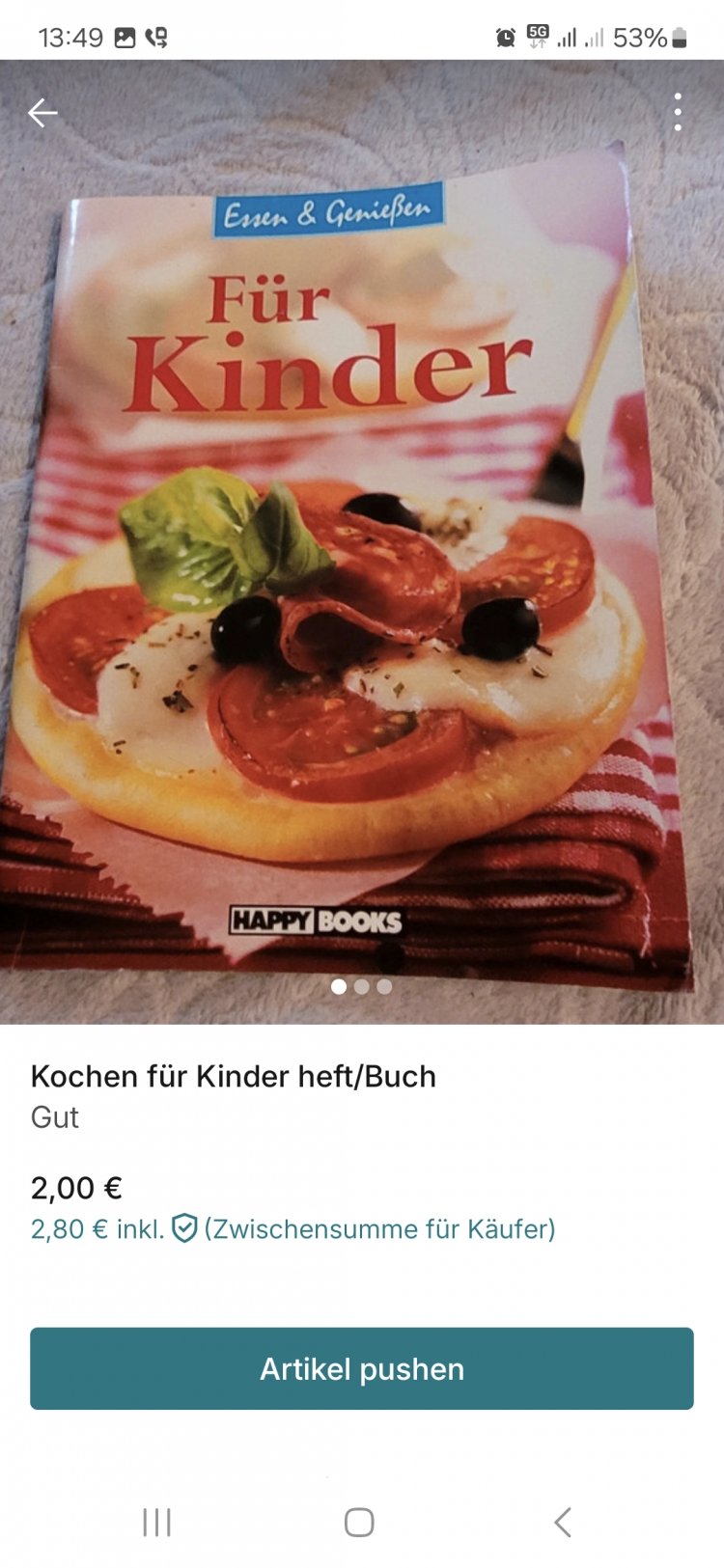Screen dimensions: 724x1568
Task: Tap the system home button
Action: pyautogui.click(x=359, y=1522)
